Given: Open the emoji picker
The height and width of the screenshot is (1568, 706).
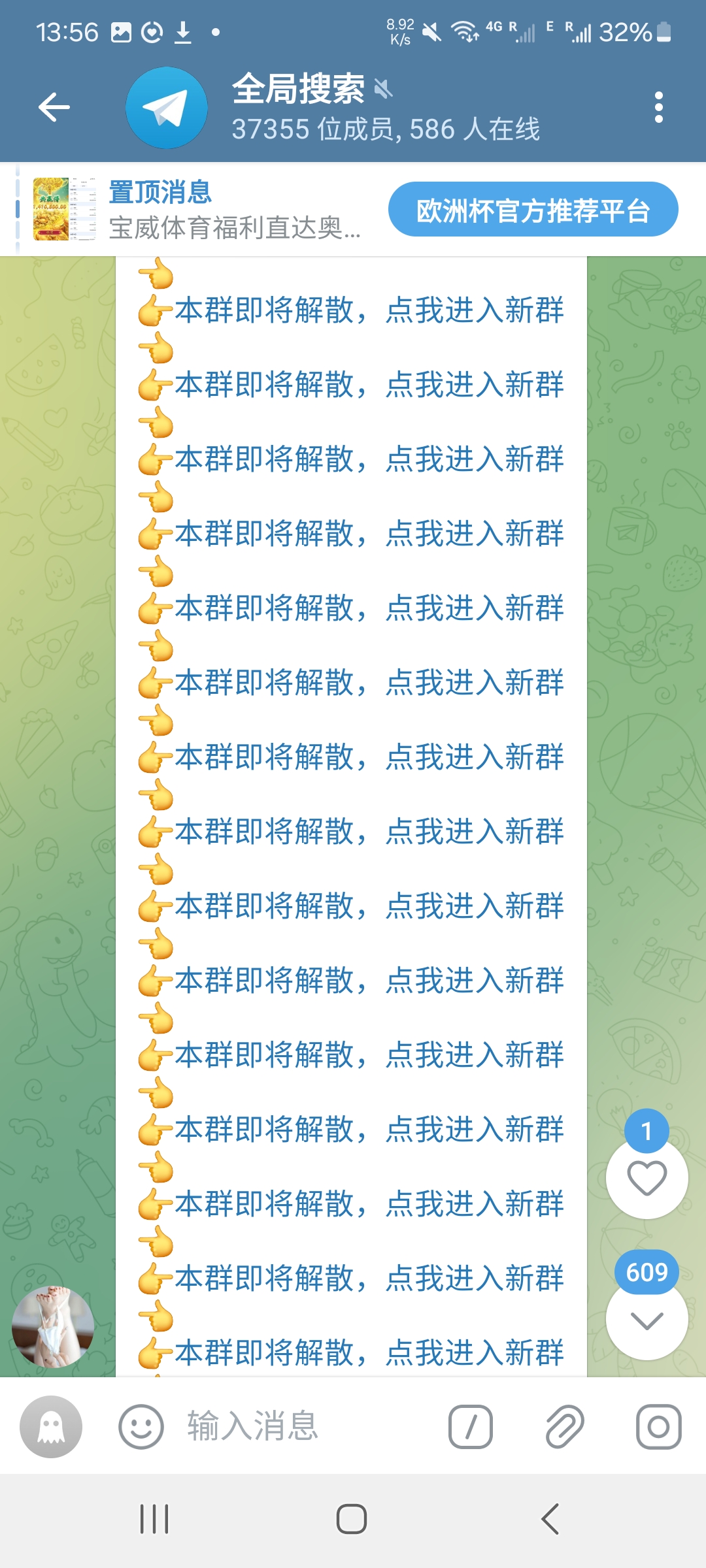Looking at the screenshot, I should 141,1427.
